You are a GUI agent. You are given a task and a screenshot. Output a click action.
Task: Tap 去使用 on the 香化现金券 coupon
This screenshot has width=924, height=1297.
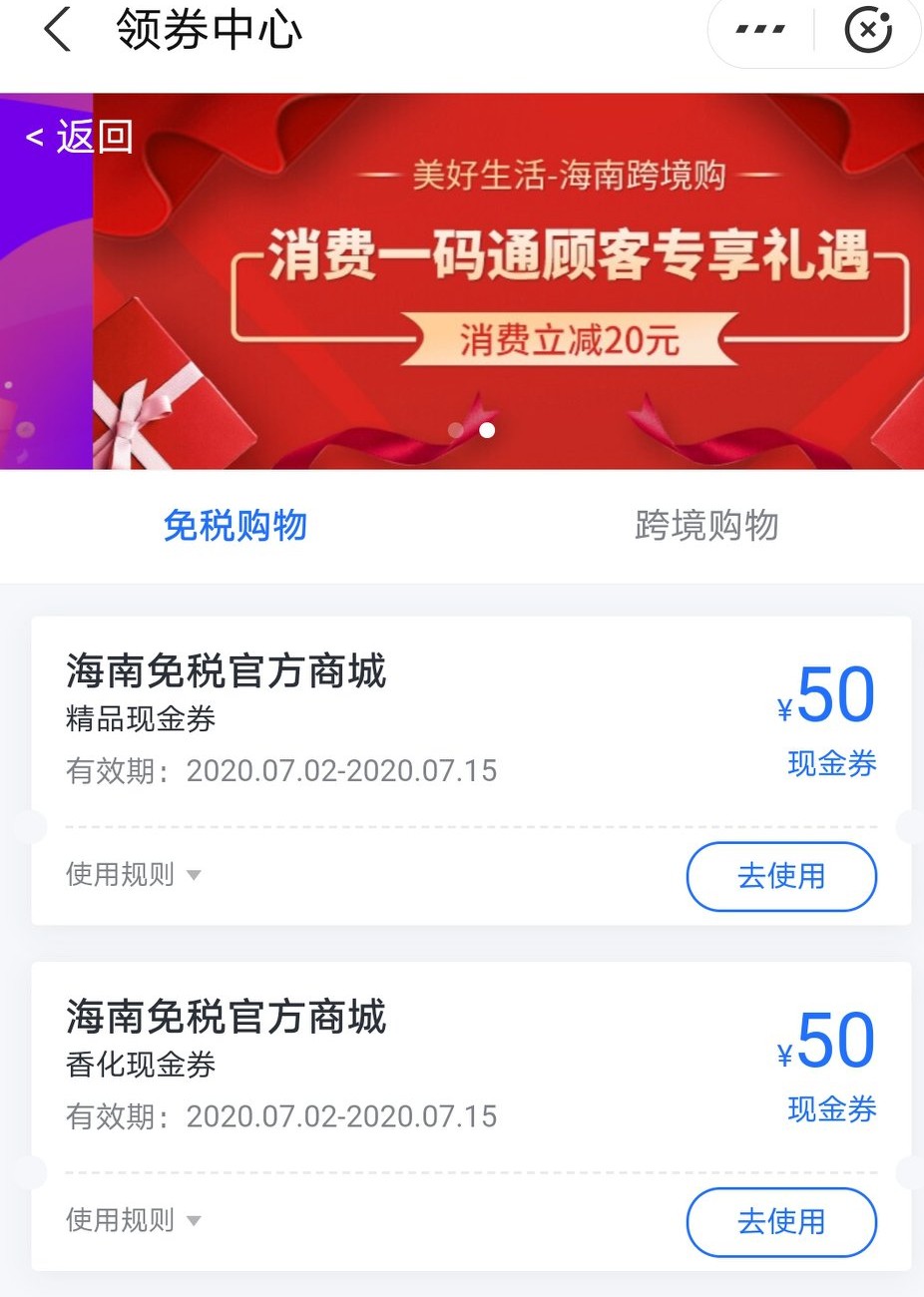click(781, 1222)
